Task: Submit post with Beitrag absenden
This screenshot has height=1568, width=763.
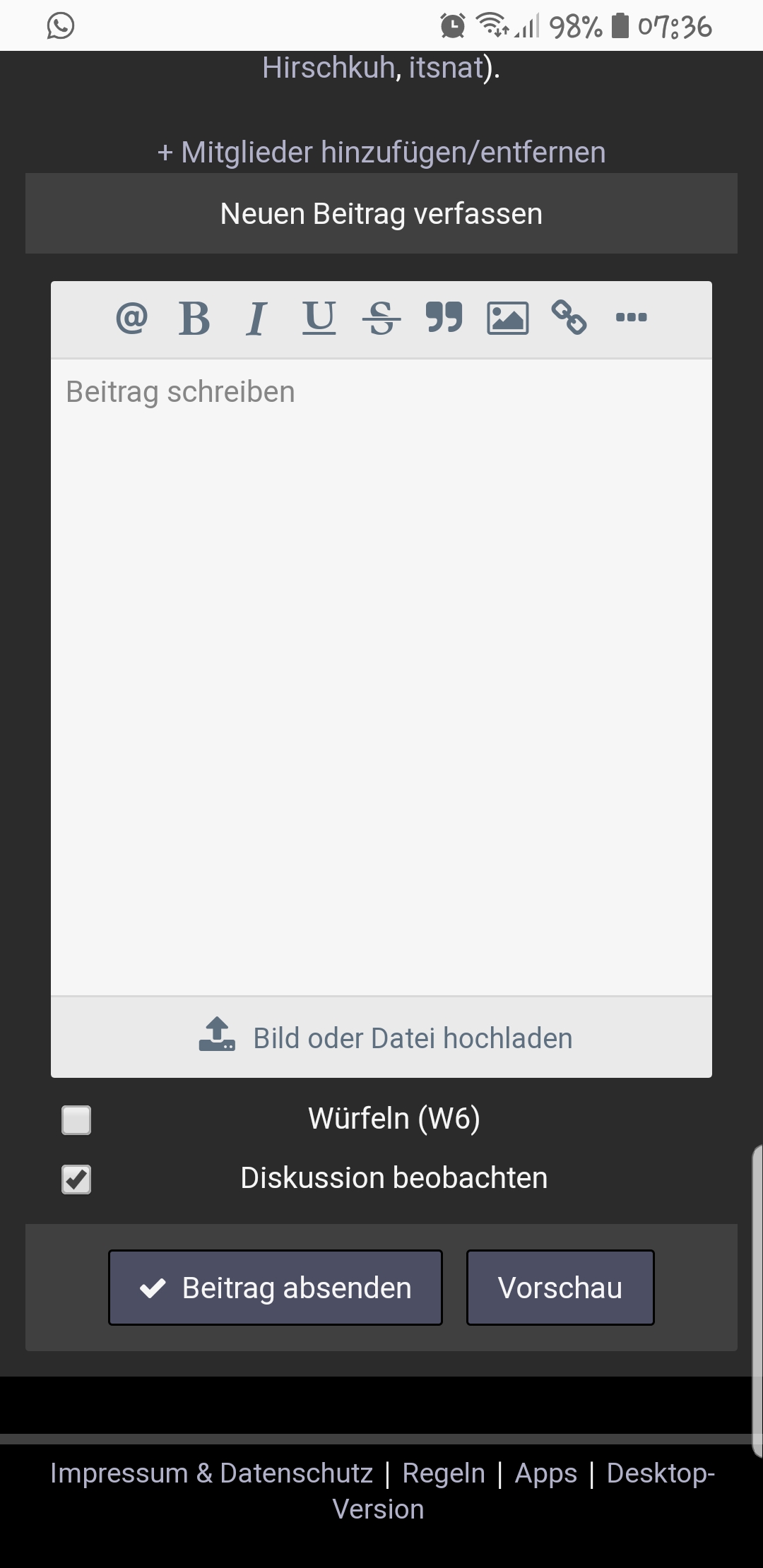Action: pos(276,1288)
